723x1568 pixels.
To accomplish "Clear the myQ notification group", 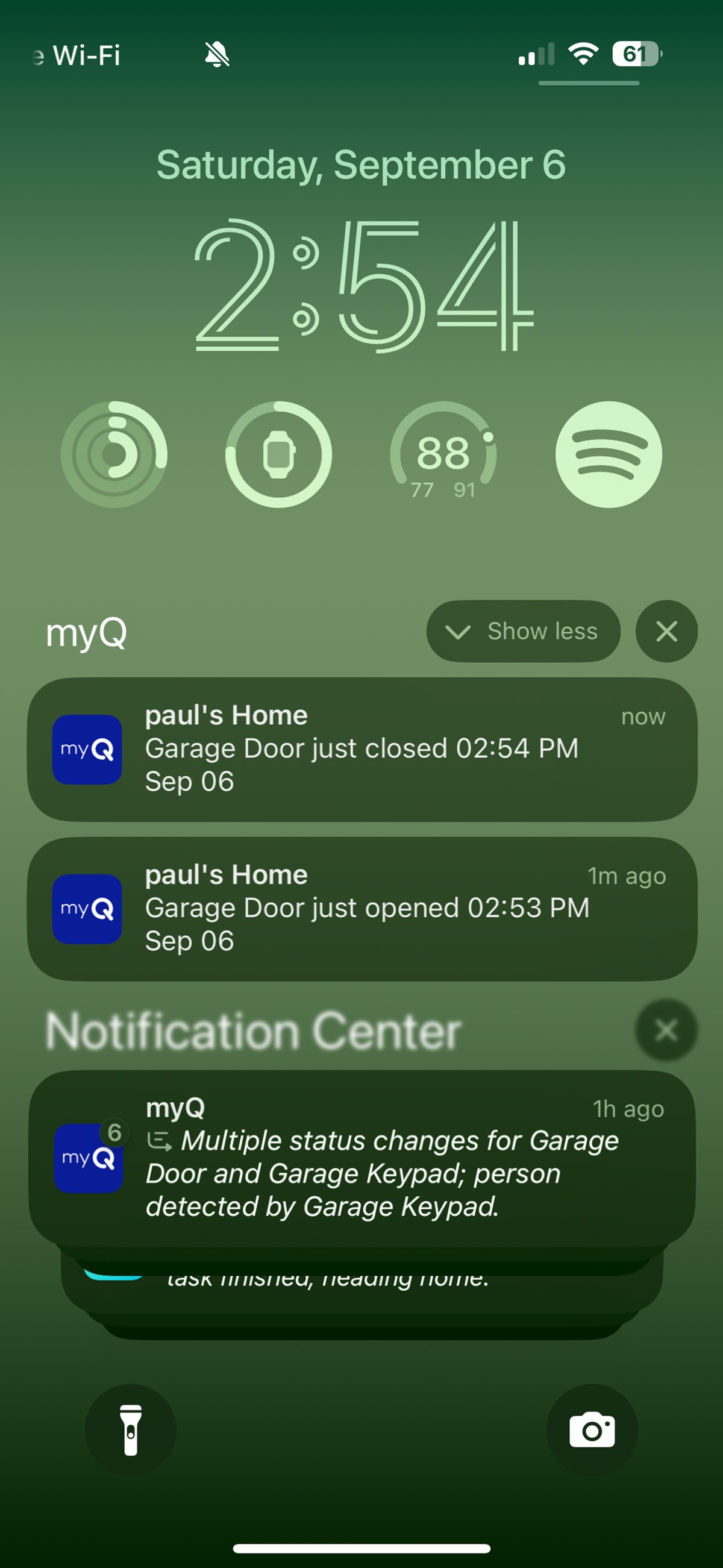I will tap(666, 631).
